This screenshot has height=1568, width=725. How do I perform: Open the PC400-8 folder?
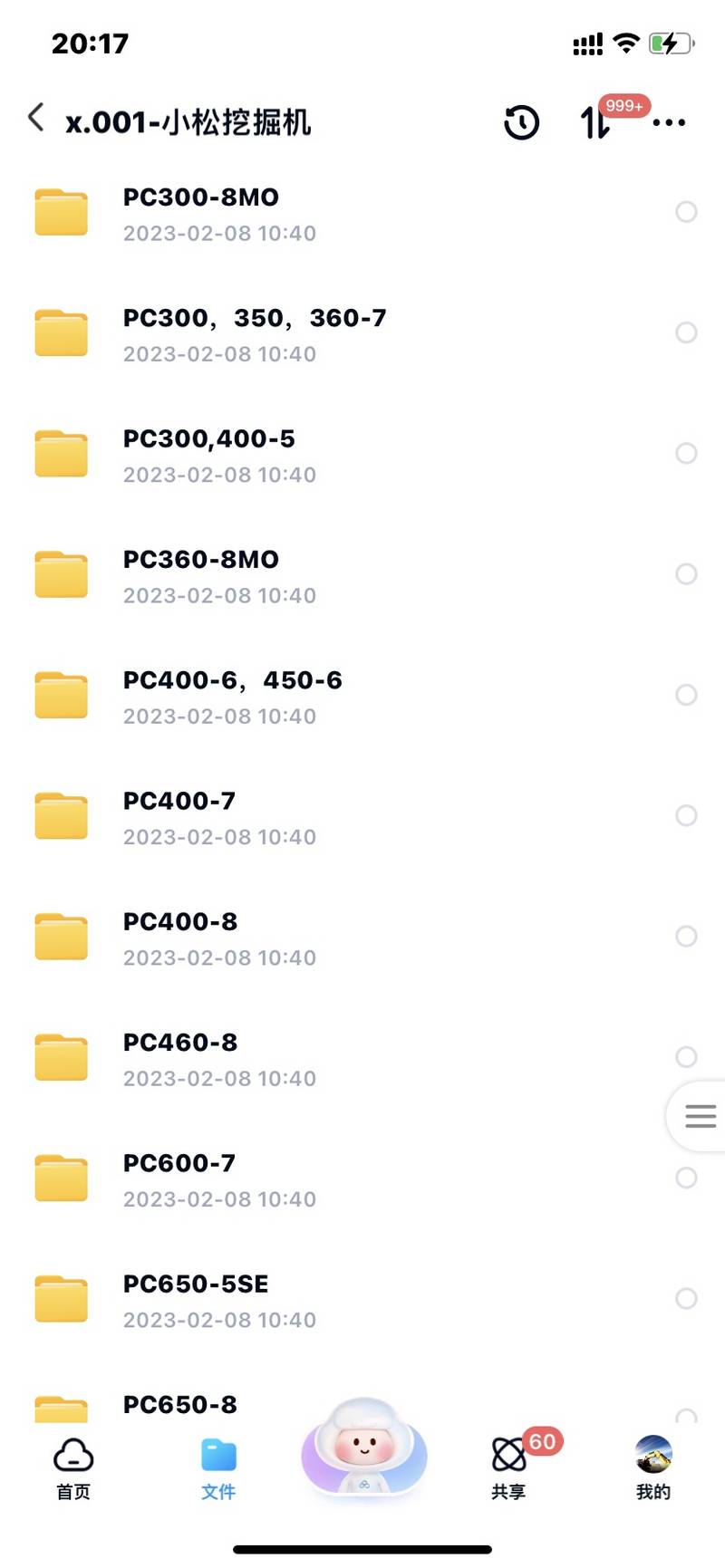362,938
